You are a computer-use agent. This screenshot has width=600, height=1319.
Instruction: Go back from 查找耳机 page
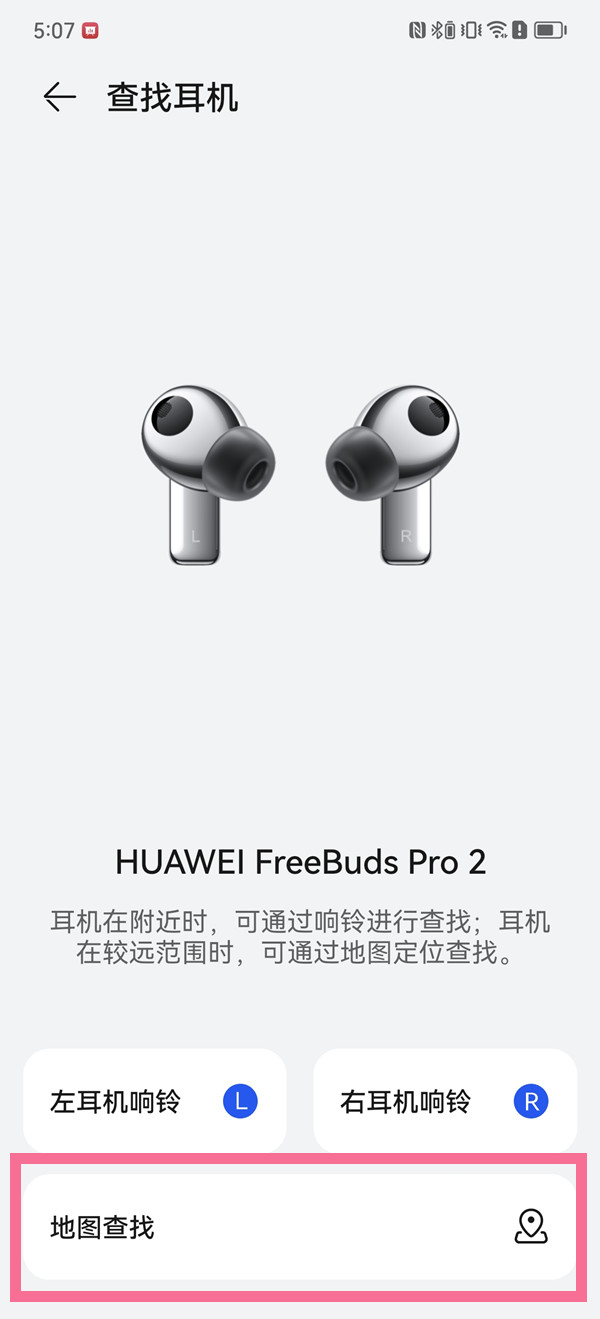point(60,97)
